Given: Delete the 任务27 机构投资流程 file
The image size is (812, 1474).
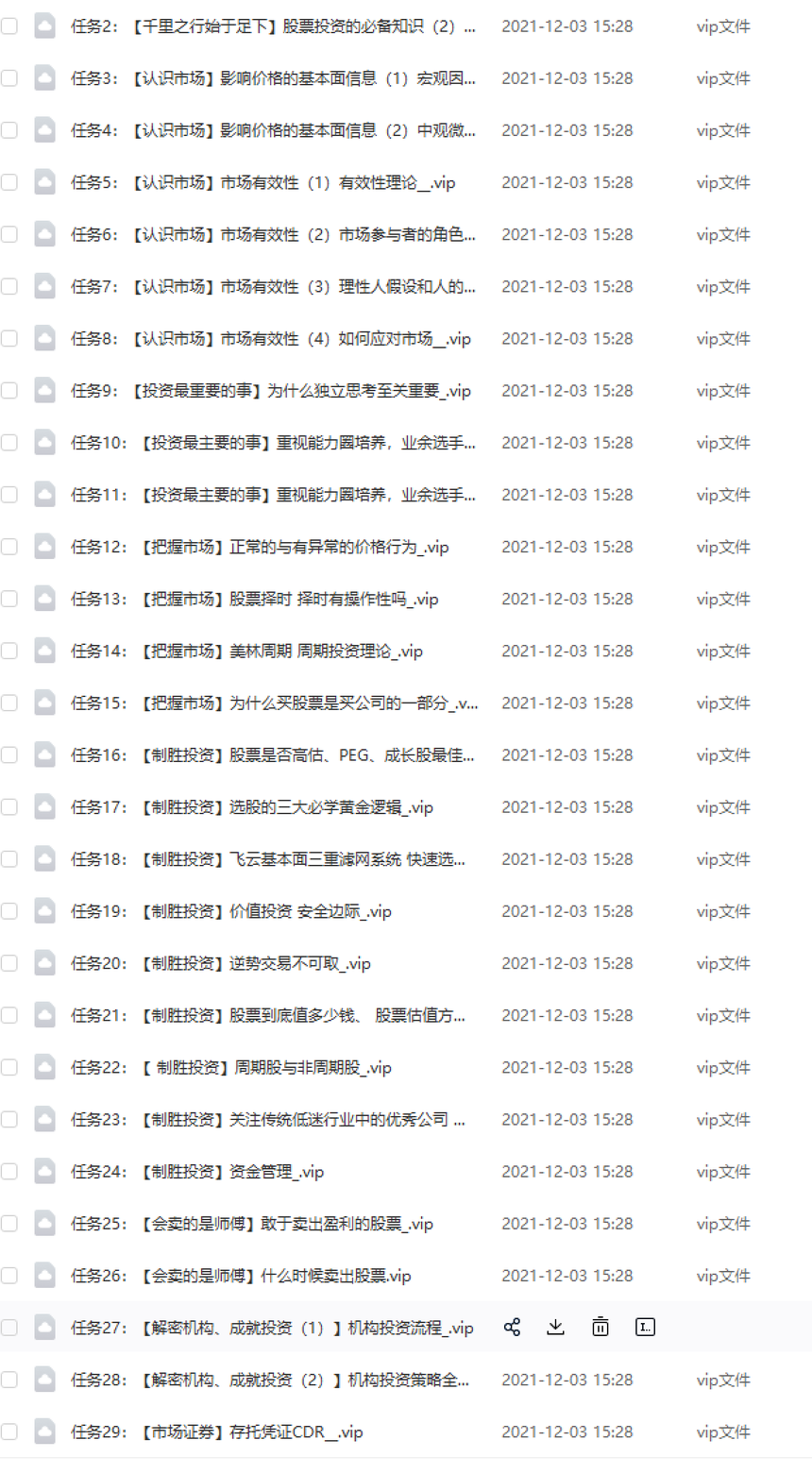Looking at the screenshot, I should pos(601,1327).
